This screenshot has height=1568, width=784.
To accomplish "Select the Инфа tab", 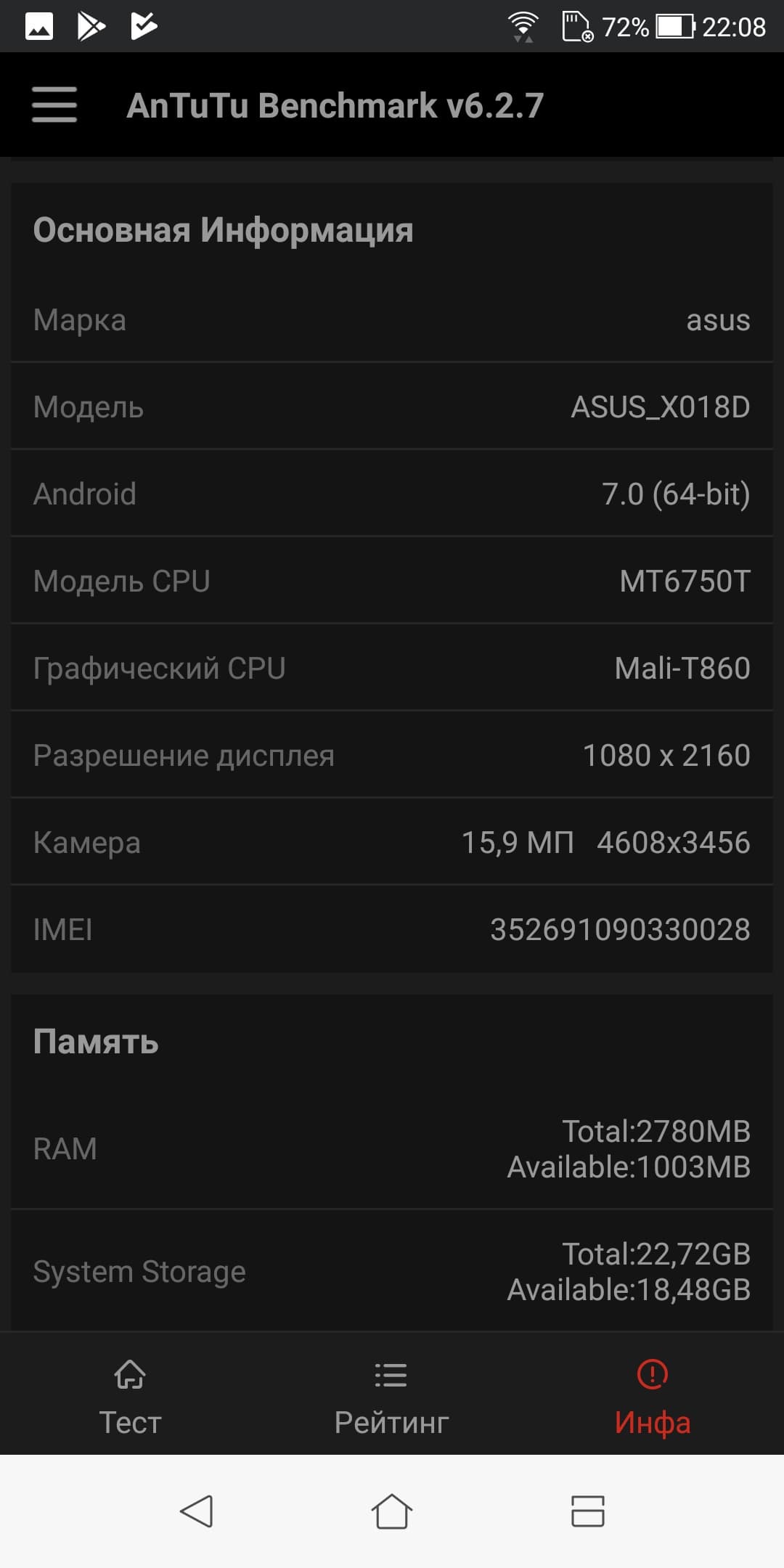I will (652, 1397).
